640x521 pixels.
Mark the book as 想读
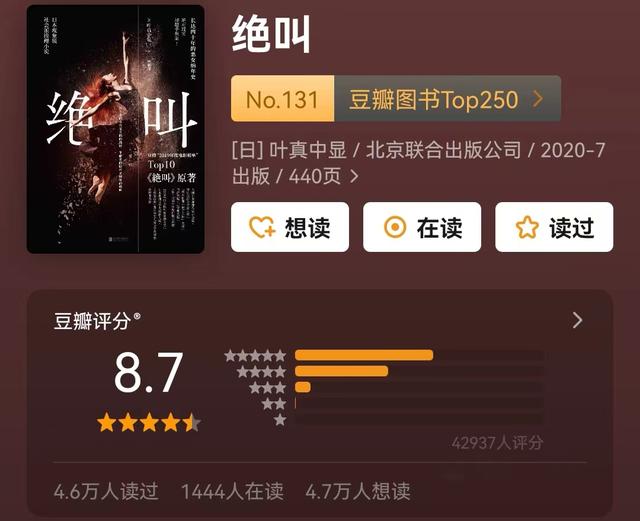point(290,227)
